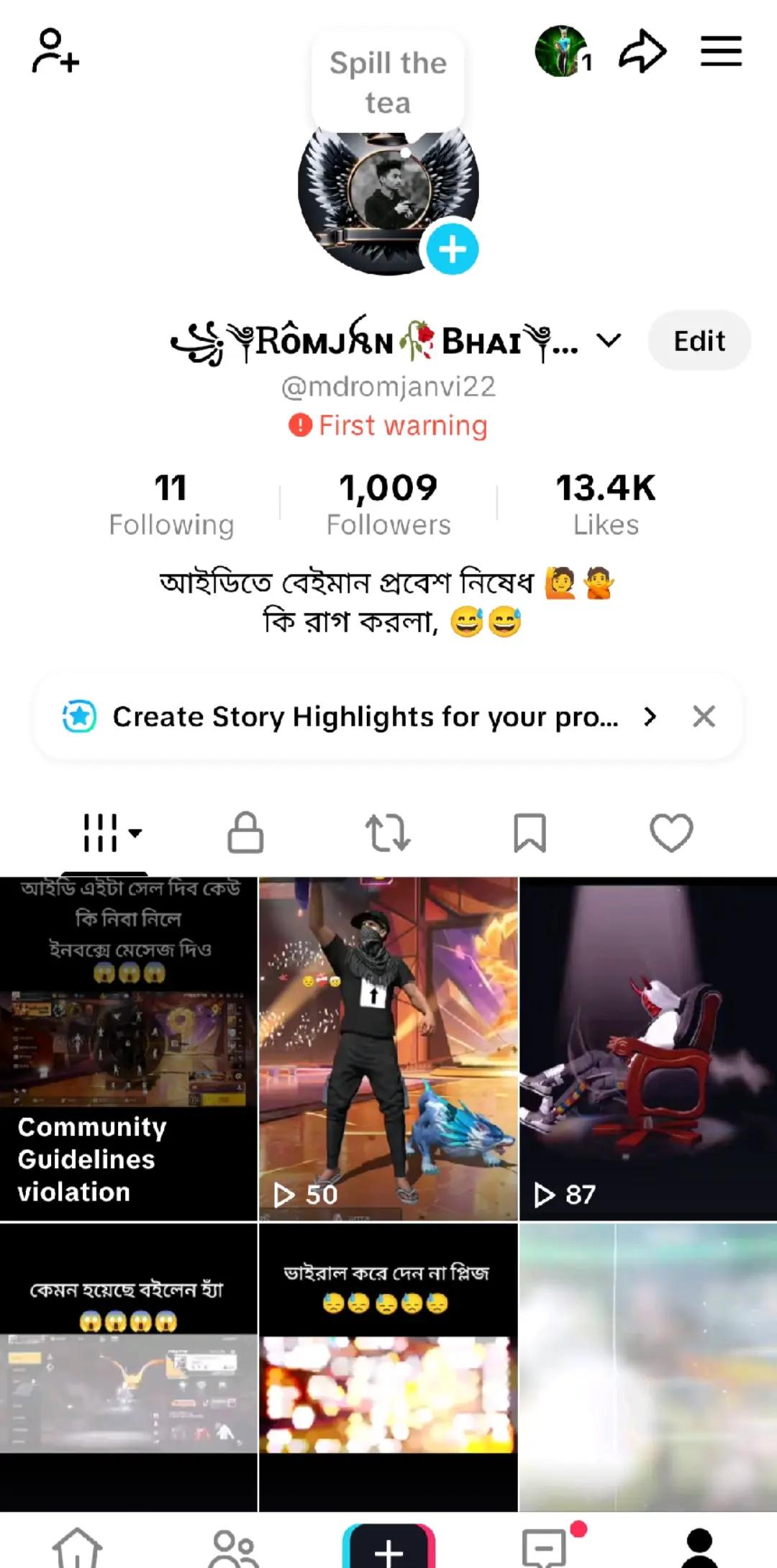Switch to the liked videos heart tab
The height and width of the screenshot is (1568, 777).
pos(671,833)
